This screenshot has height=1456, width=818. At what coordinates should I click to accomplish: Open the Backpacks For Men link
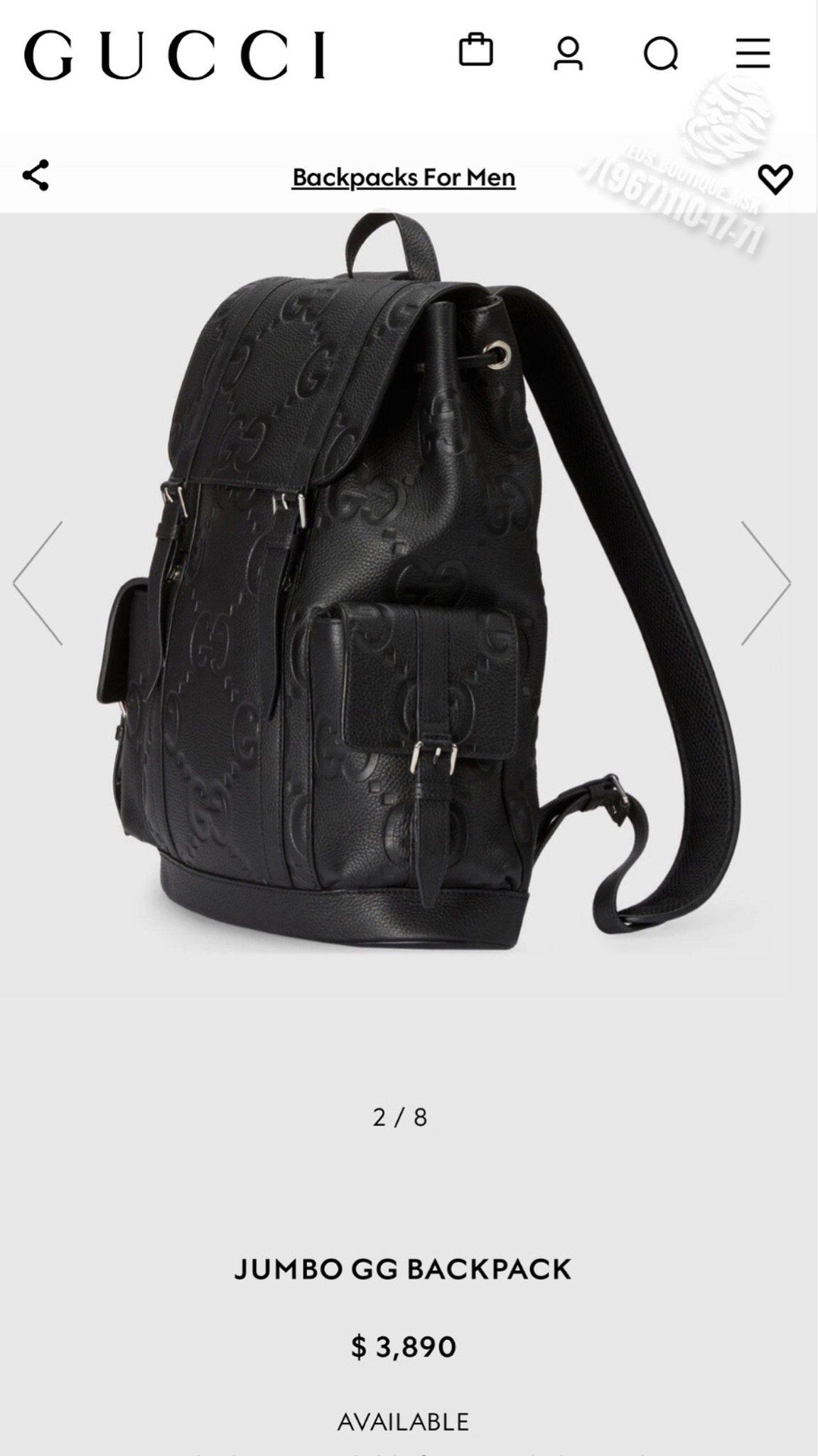(x=404, y=177)
